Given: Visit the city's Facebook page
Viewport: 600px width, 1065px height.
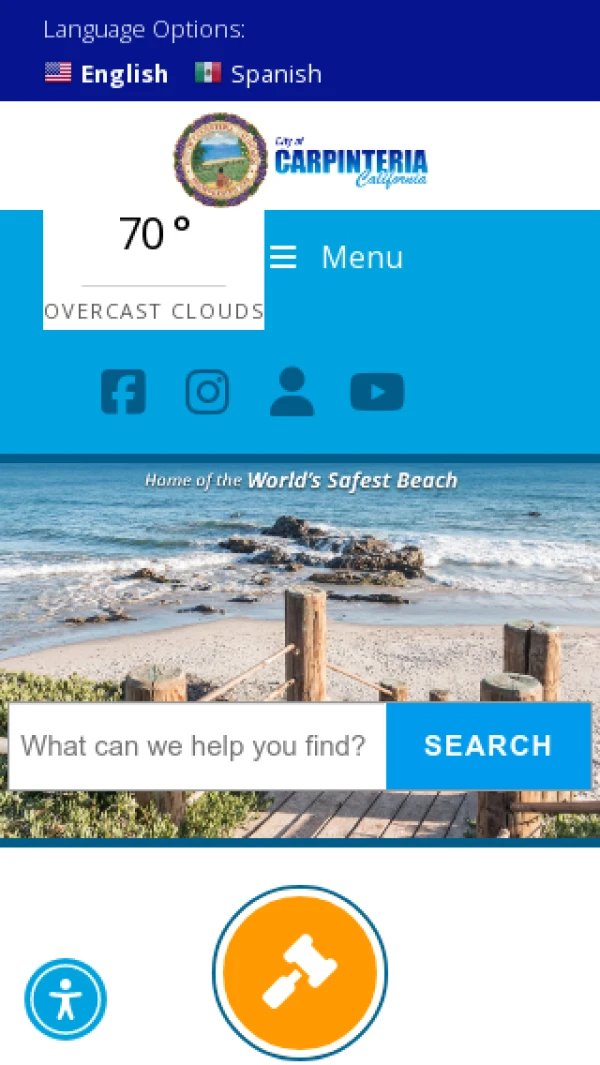Looking at the screenshot, I should point(124,392).
